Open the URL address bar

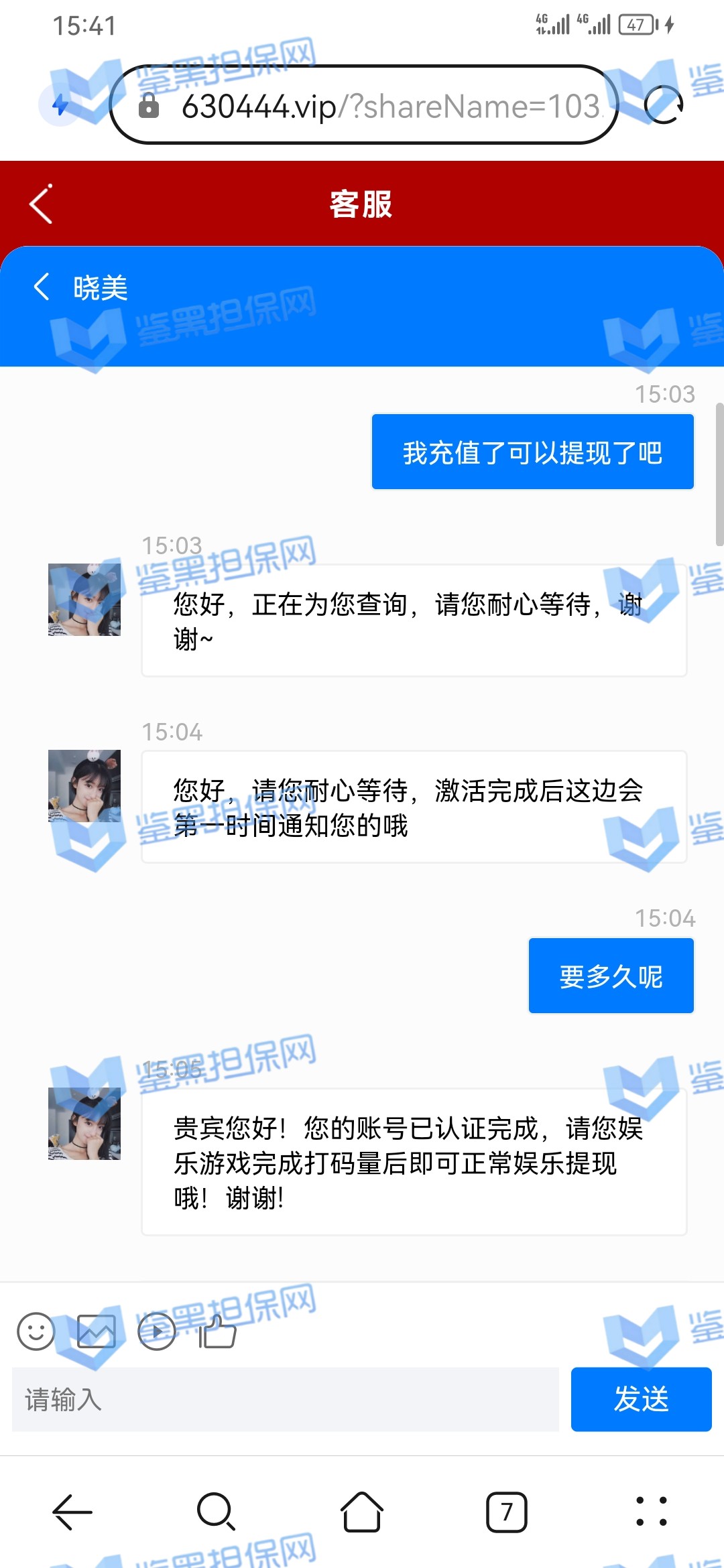[x=375, y=106]
